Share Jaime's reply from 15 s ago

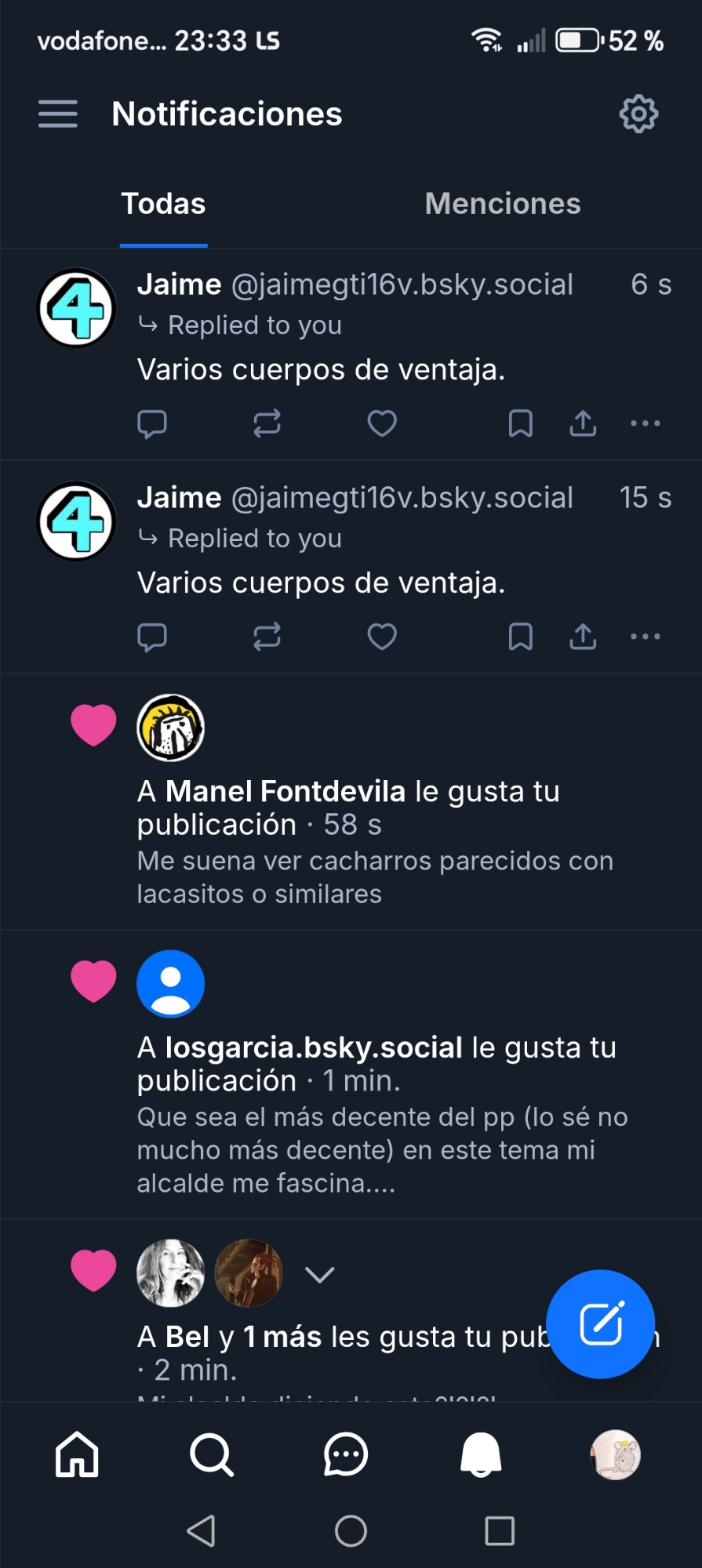[x=583, y=637]
